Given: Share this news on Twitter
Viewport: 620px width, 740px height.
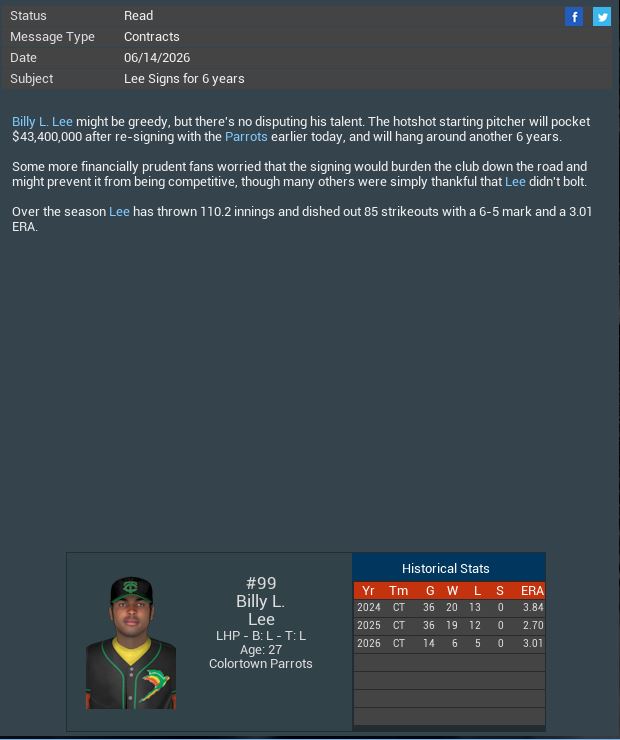Looking at the screenshot, I should [x=602, y=16].
